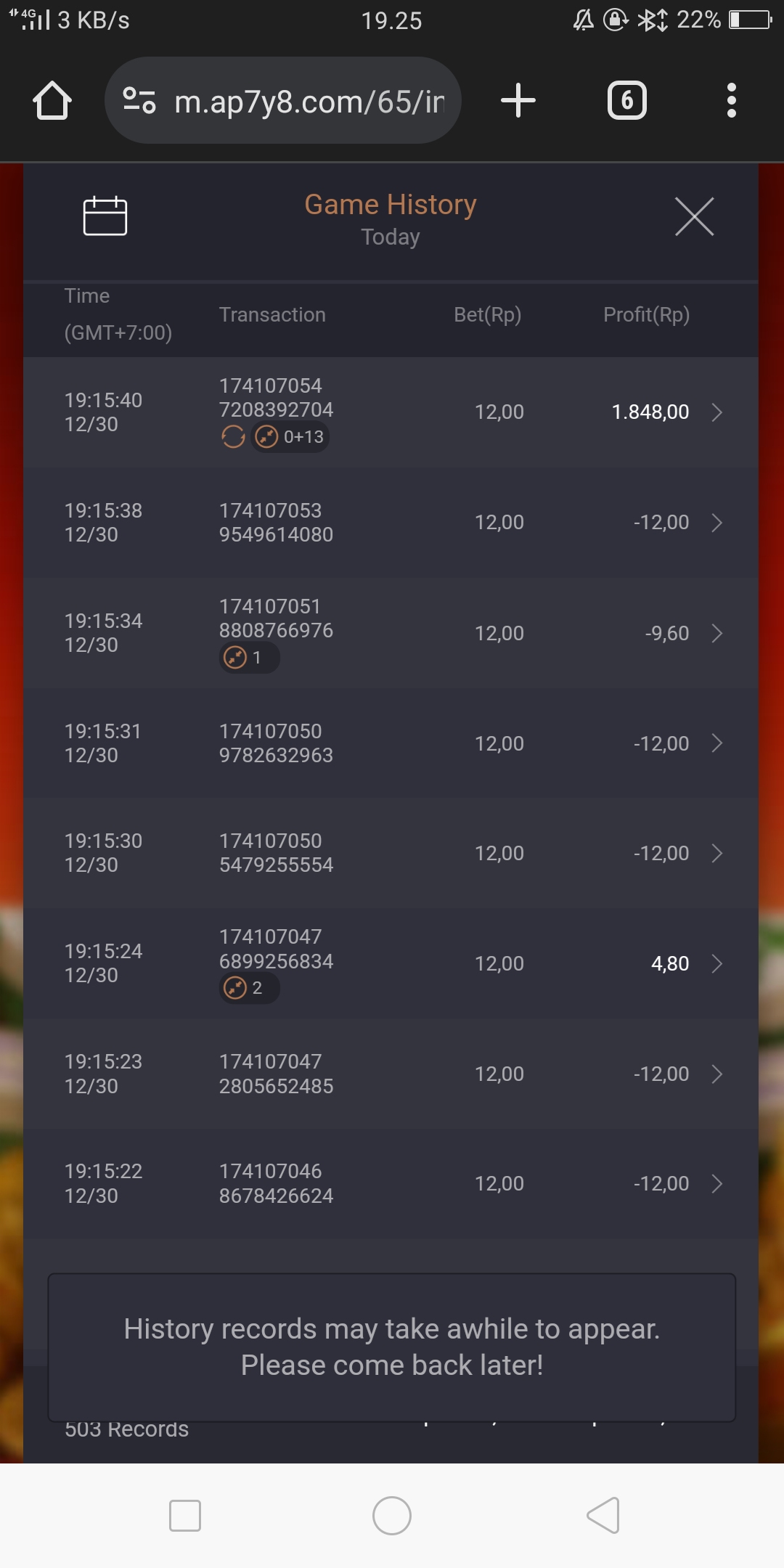The height and width of the screenshot is (1568, 784).
Task: Open the 19:15:24 record with profit 4,80
Action: [716, 963]
